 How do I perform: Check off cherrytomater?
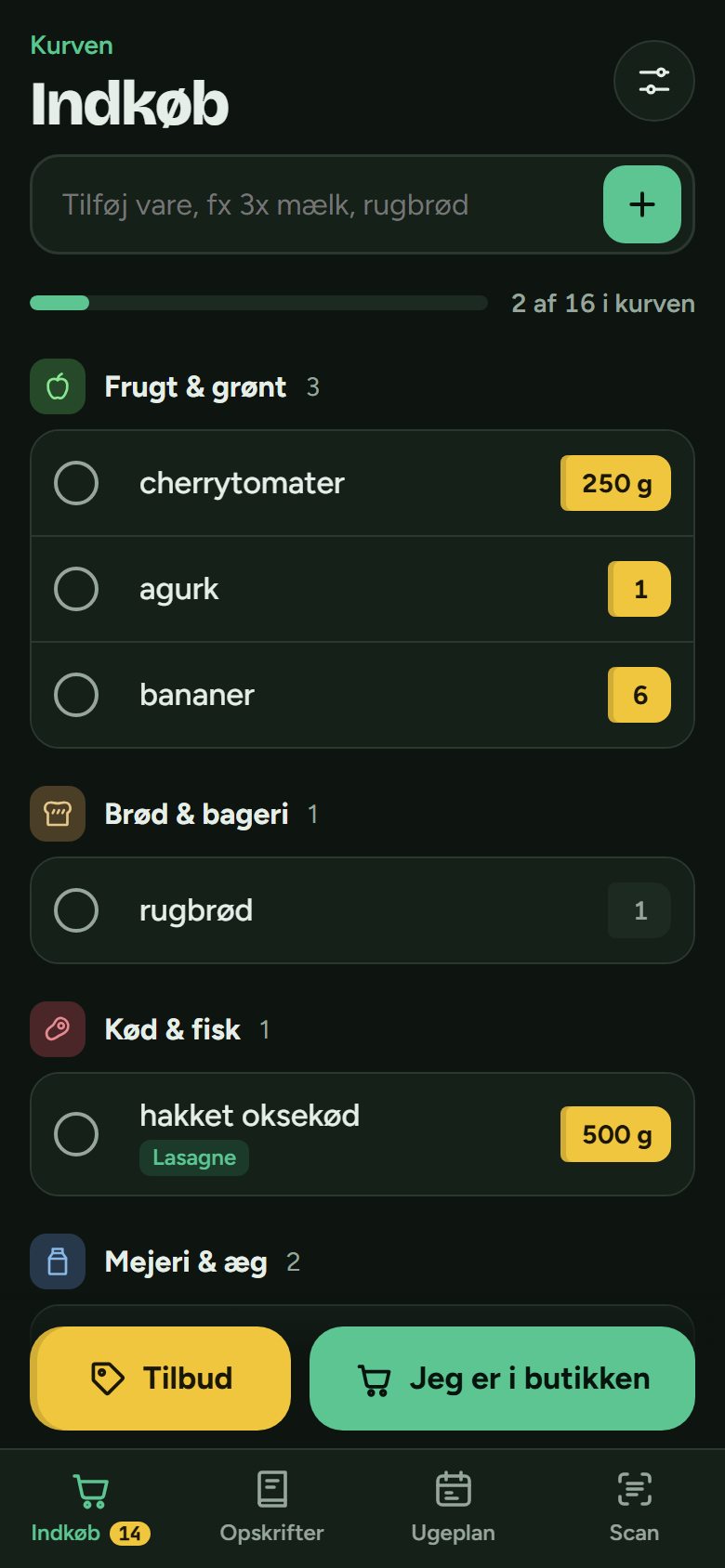click(76, 483)
